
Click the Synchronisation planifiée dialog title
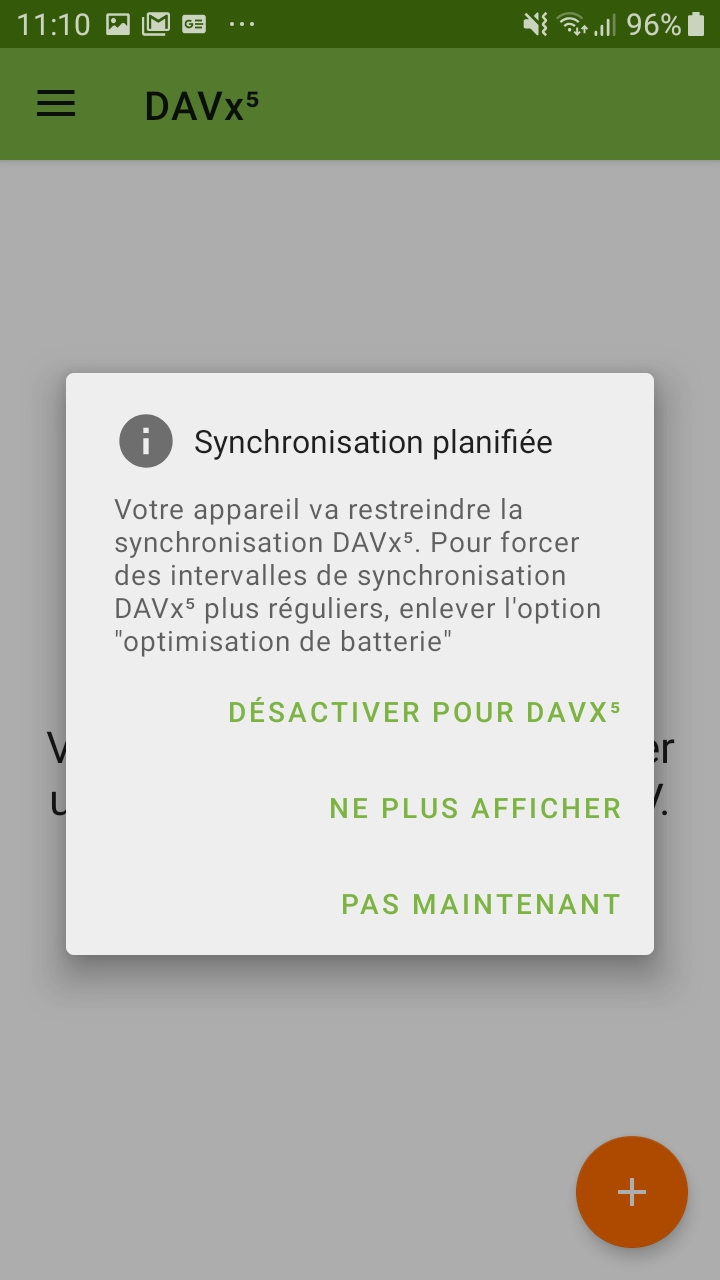pos(371,441)
